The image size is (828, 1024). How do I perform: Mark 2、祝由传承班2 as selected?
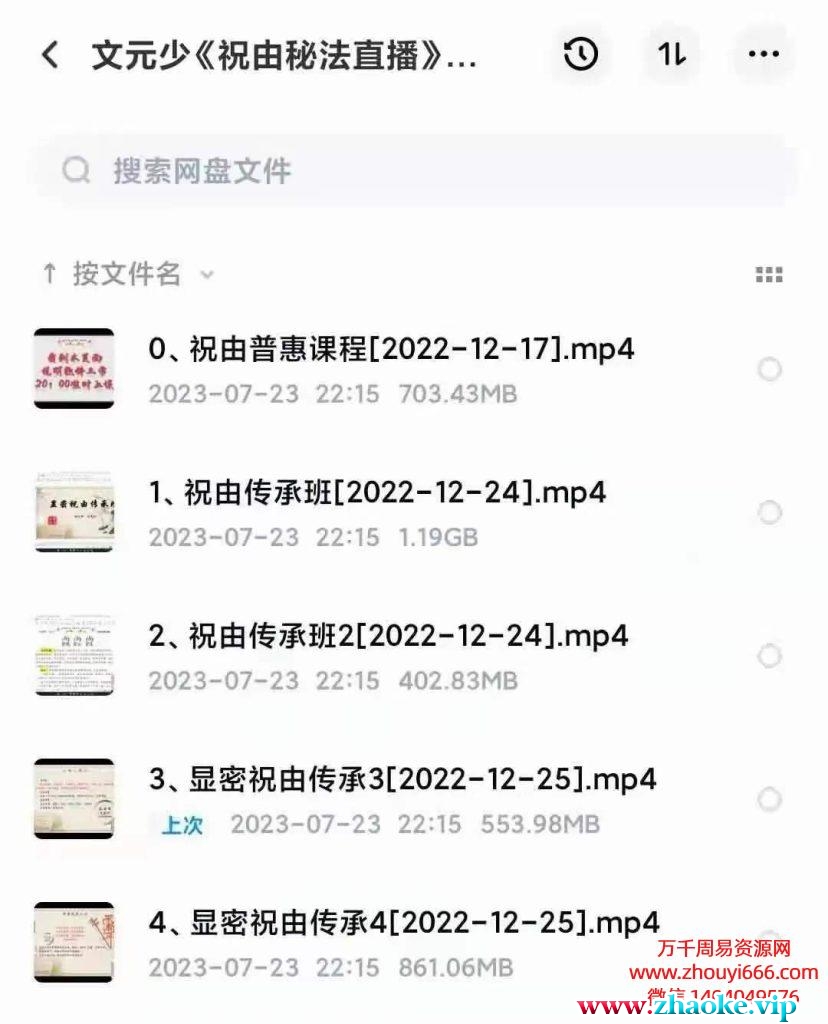tap(769, 656)
